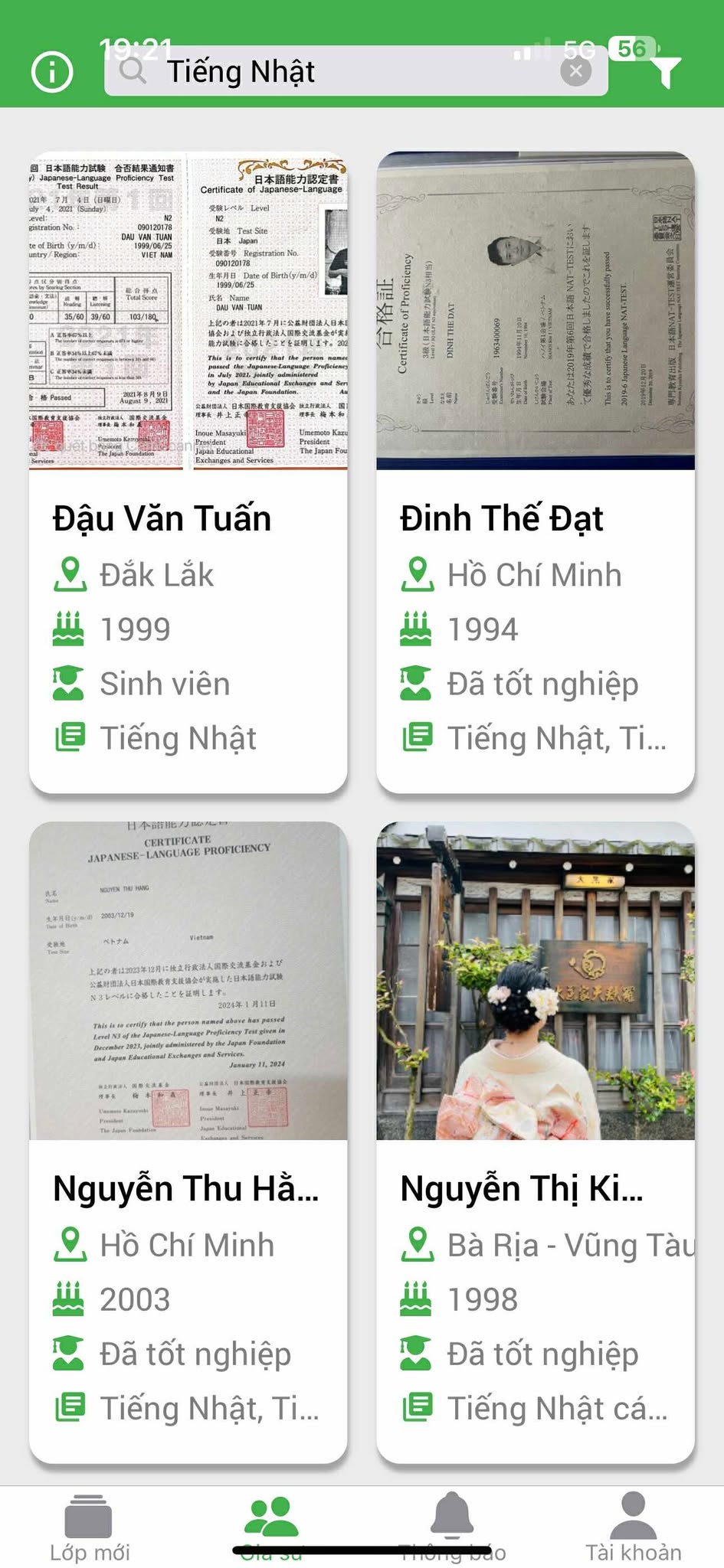
Task: Open the filter options
Action: pyautogui.click(x=664, y=72)
